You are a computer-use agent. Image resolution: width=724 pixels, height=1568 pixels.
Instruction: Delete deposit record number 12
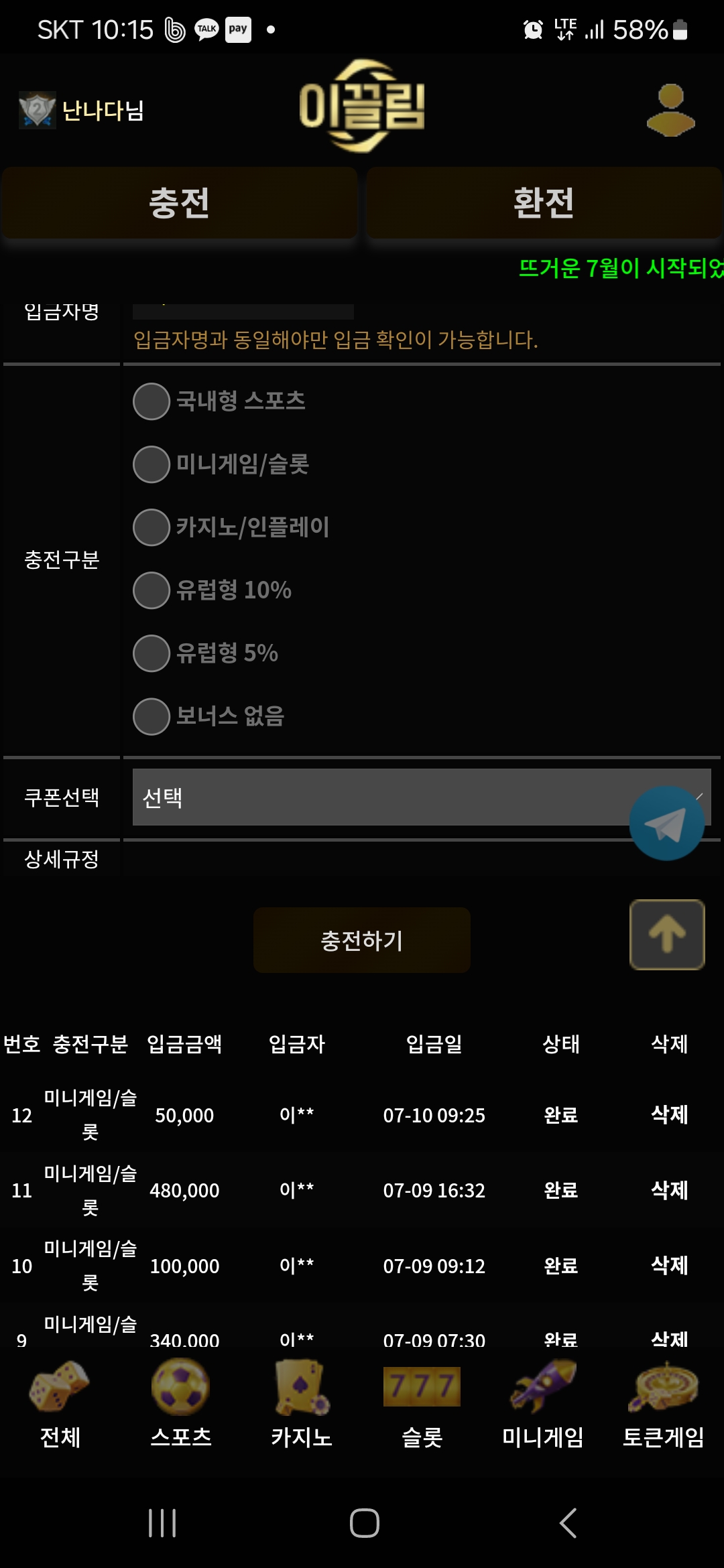click(x=669, y=1114)
